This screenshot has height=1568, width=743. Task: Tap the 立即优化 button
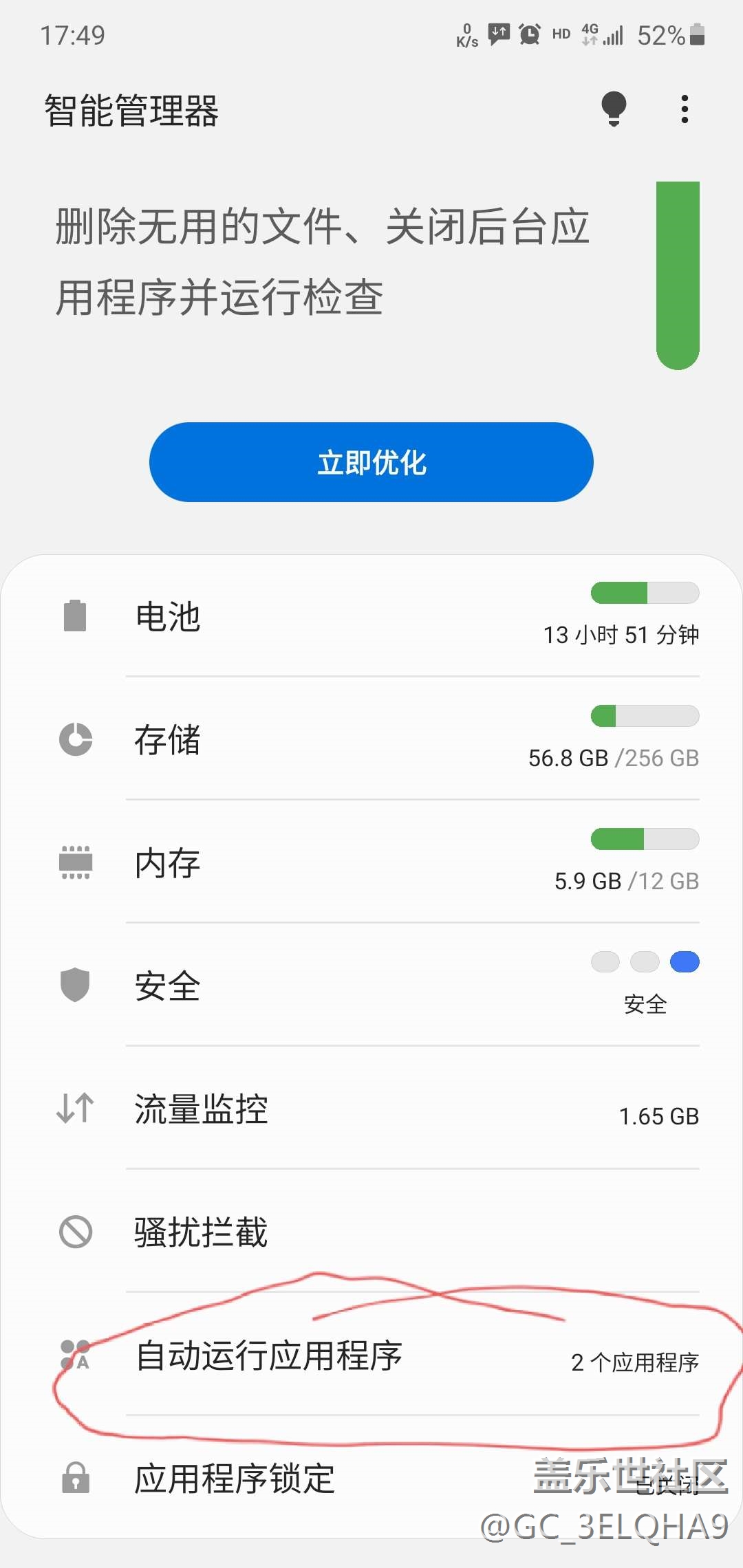click(371, 462)
